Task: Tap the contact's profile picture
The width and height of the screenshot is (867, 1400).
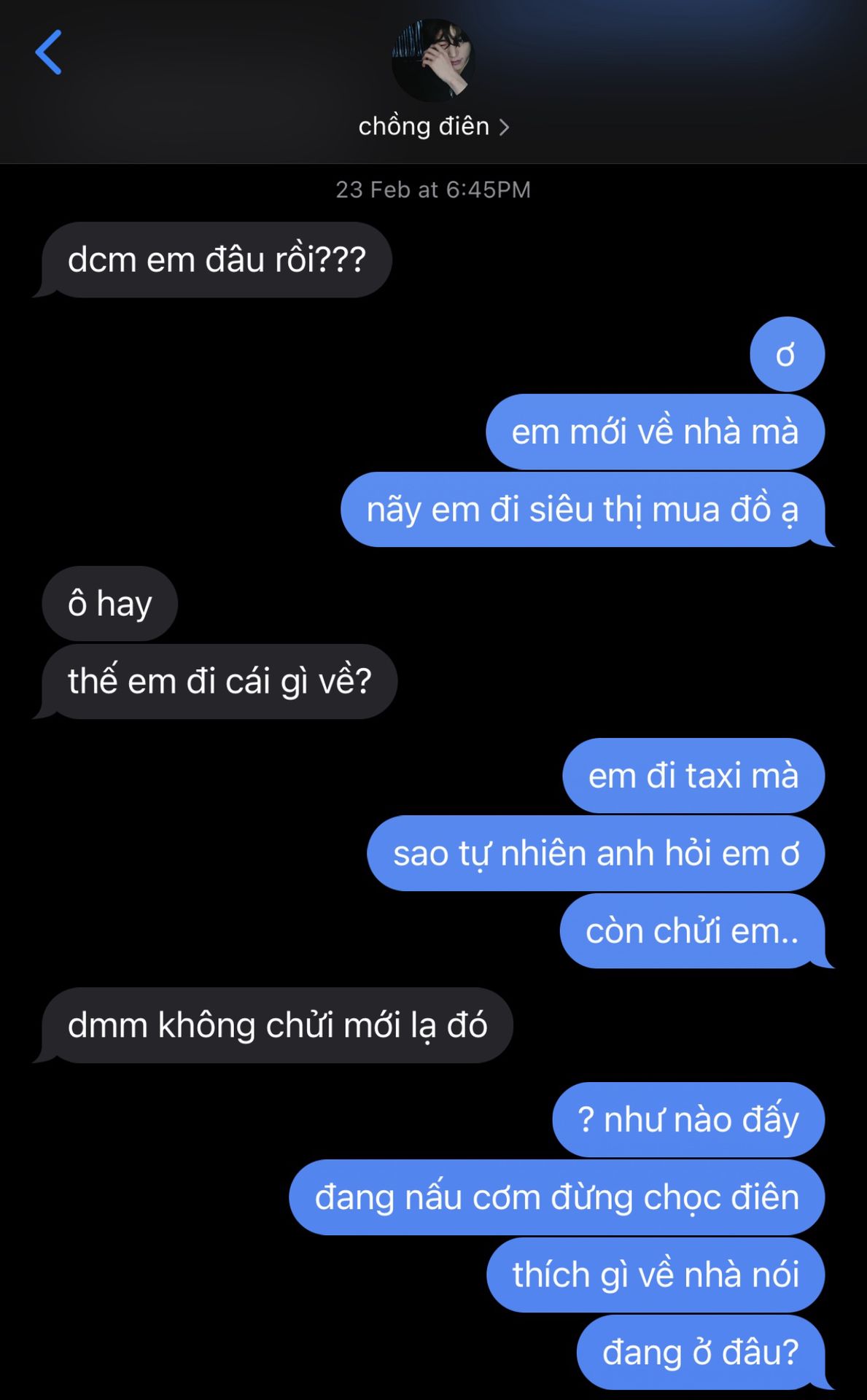Action: pos(433,60)
